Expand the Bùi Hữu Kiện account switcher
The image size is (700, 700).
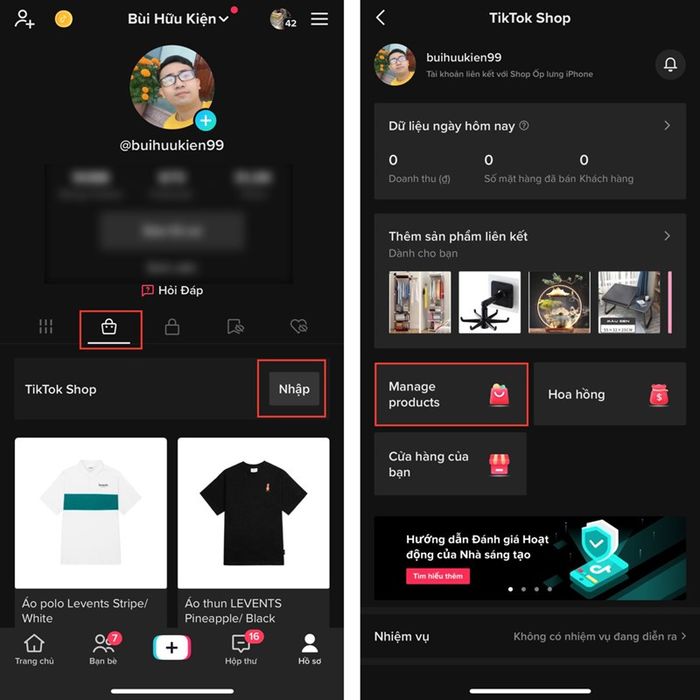click(179, 19)
